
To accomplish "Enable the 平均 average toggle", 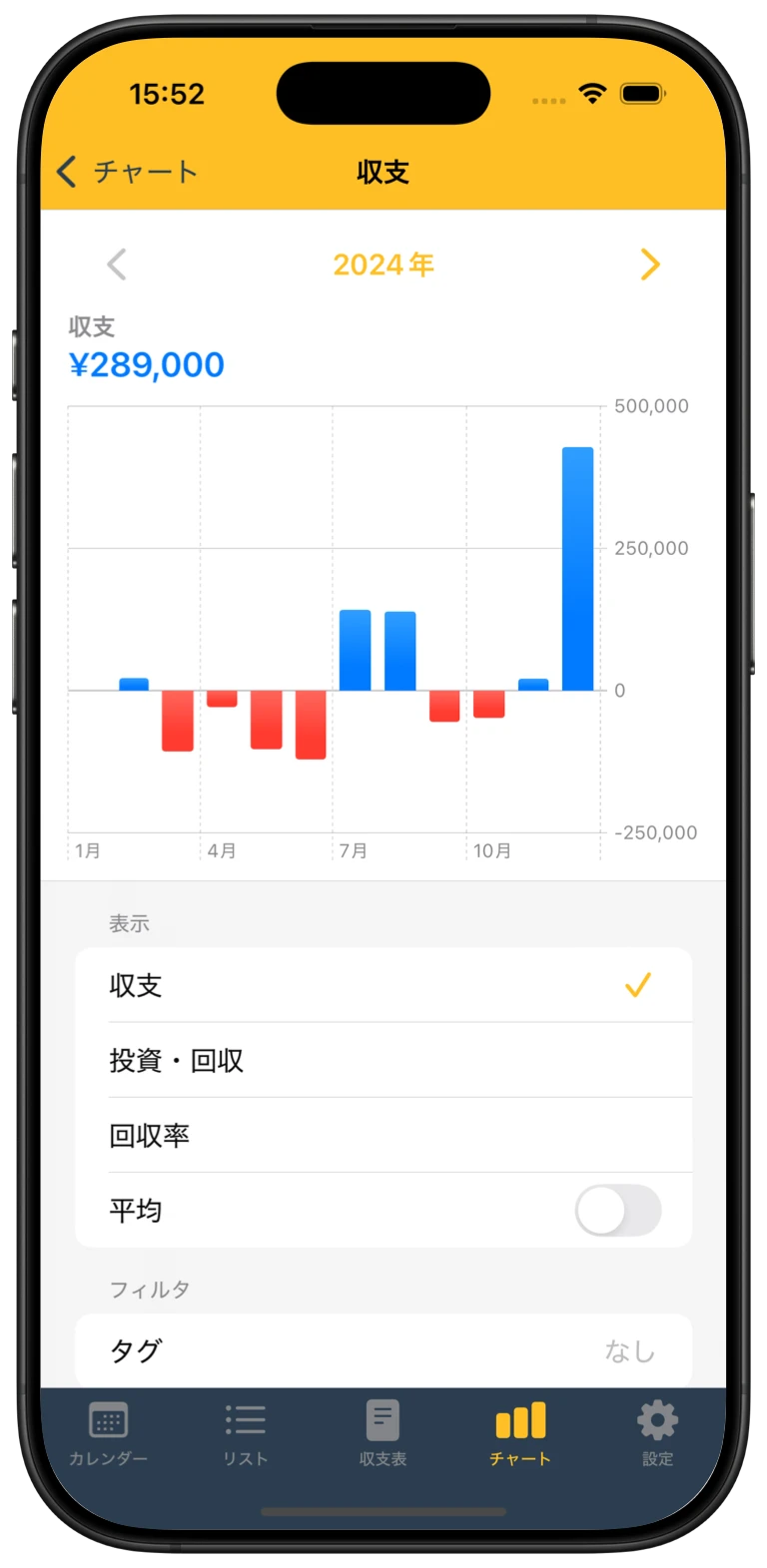I will pyautogui.click(x=617, y=1209).
